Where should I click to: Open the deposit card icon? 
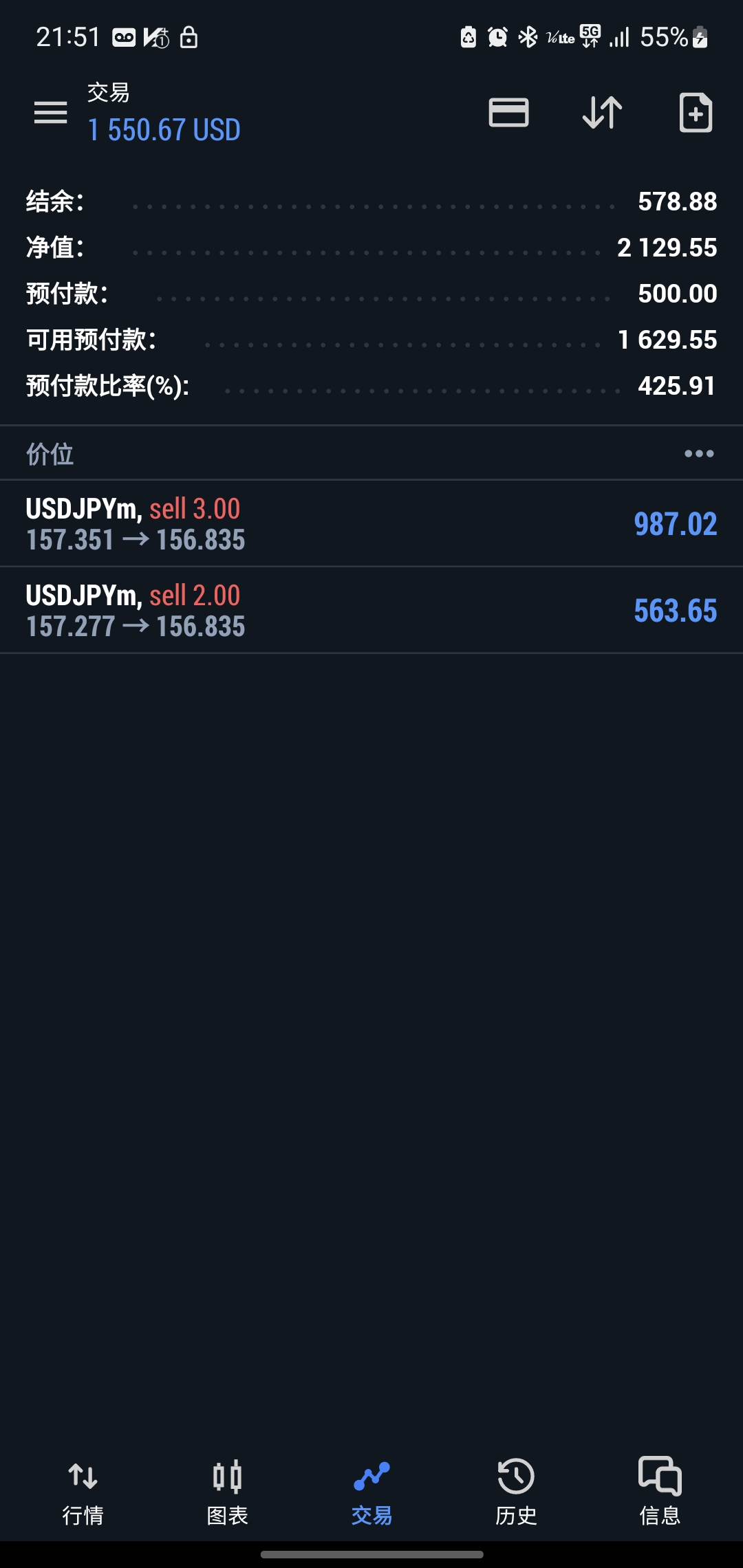[x=508, y=113]
